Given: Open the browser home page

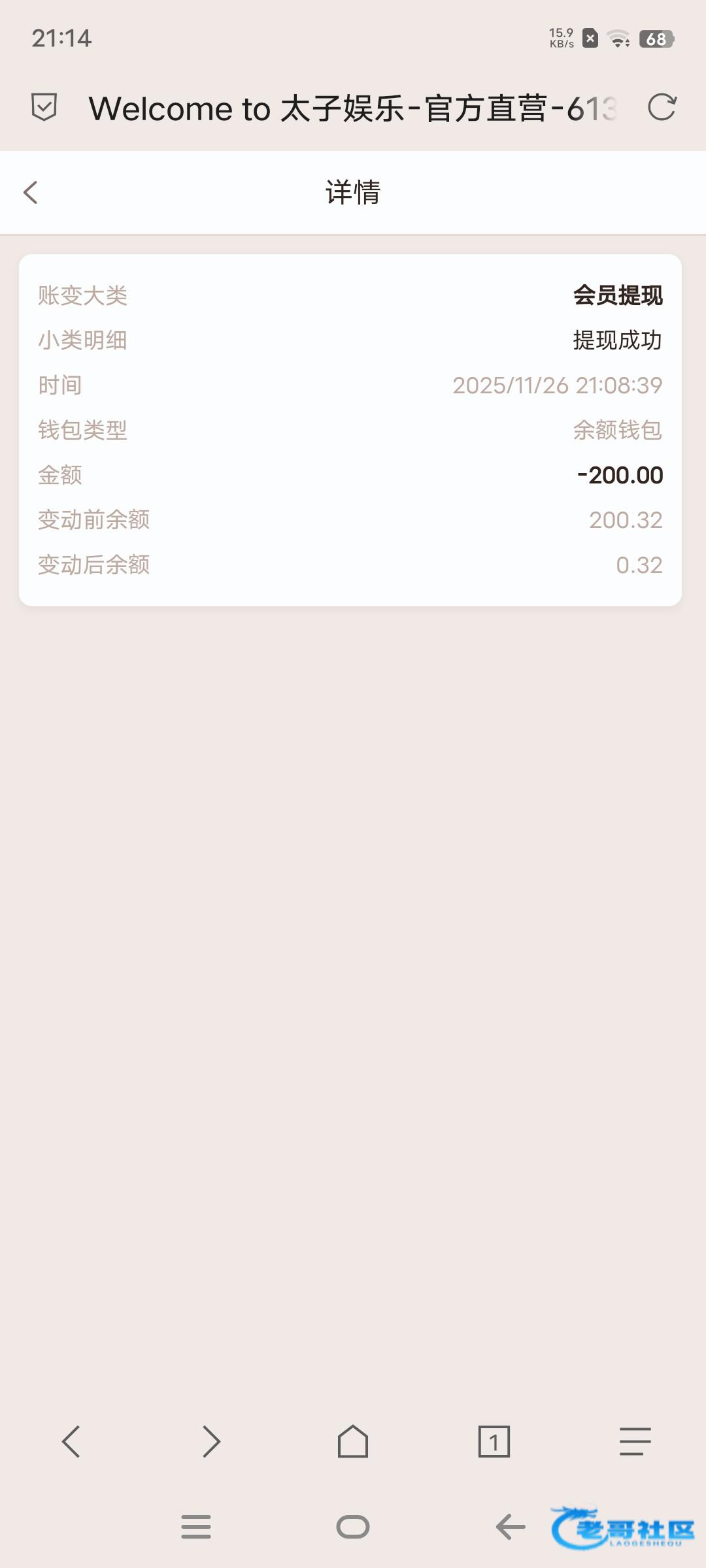Looking at the screenshot, I should [353, 1441].
